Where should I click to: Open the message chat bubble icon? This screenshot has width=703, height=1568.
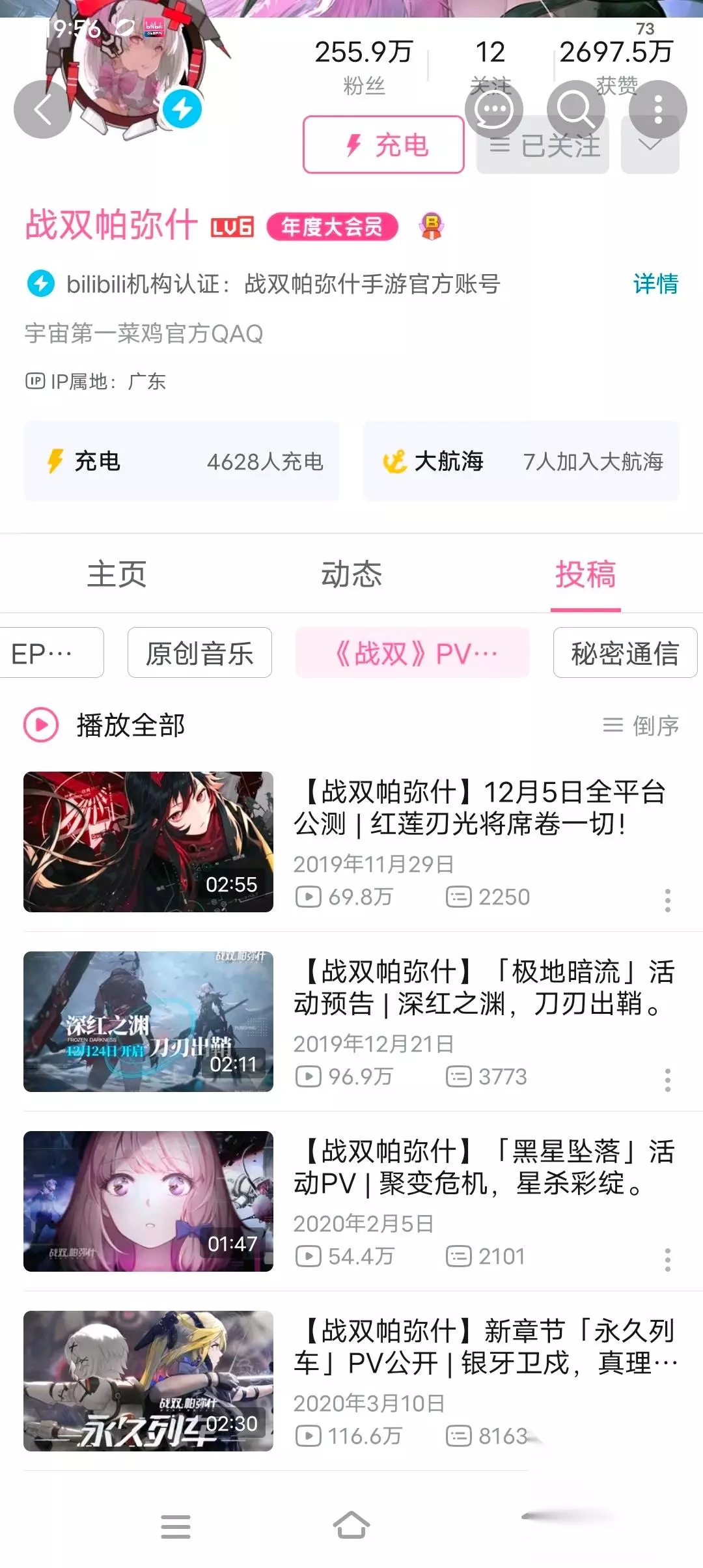(493, 109)
